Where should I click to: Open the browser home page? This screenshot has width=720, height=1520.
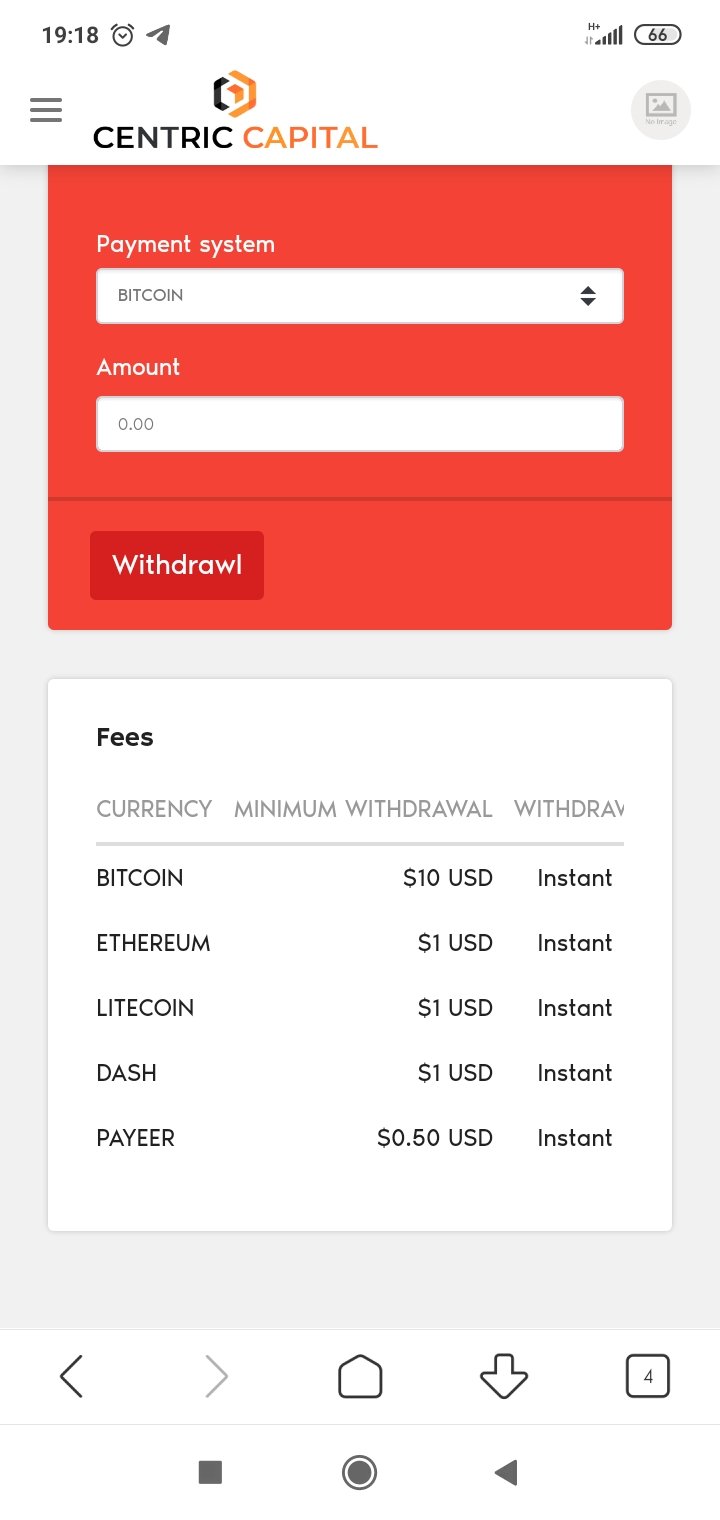click(360, 1377)
